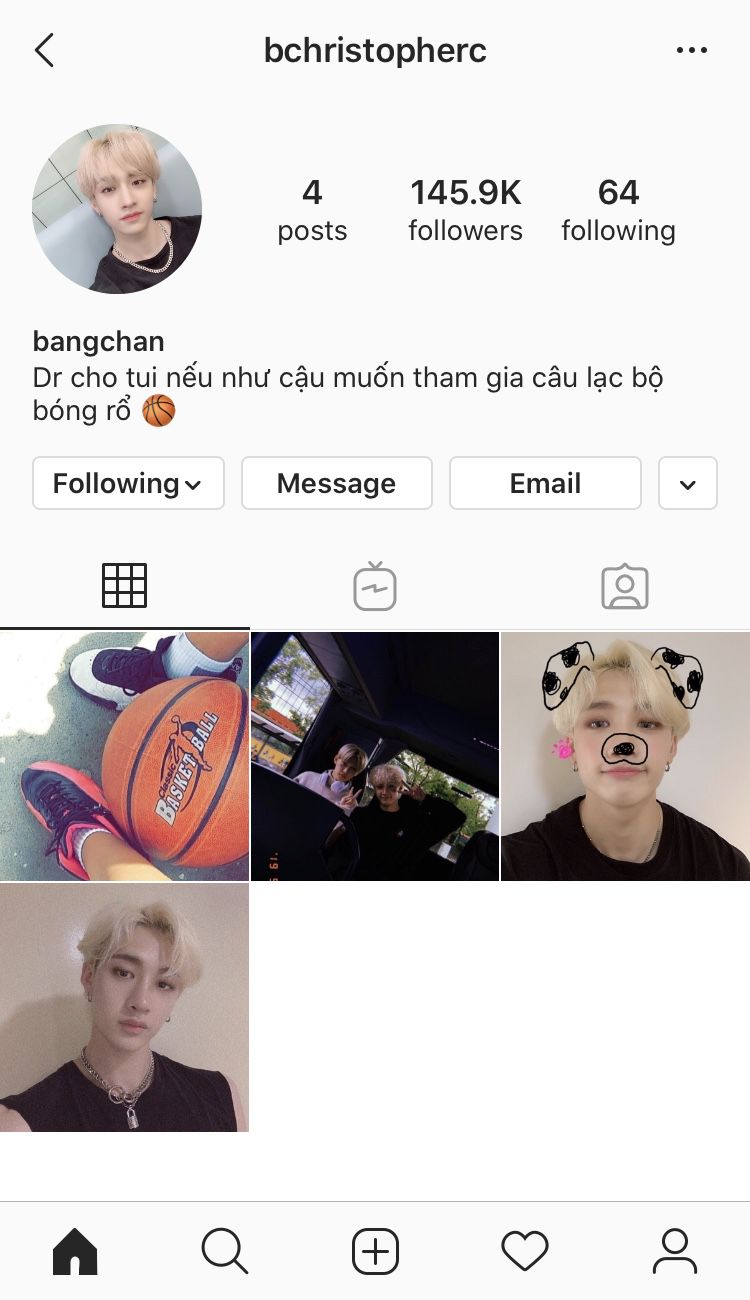Tap the Email contact button
This screenshot has width=750, height=1300.
(x=545, y=484)
